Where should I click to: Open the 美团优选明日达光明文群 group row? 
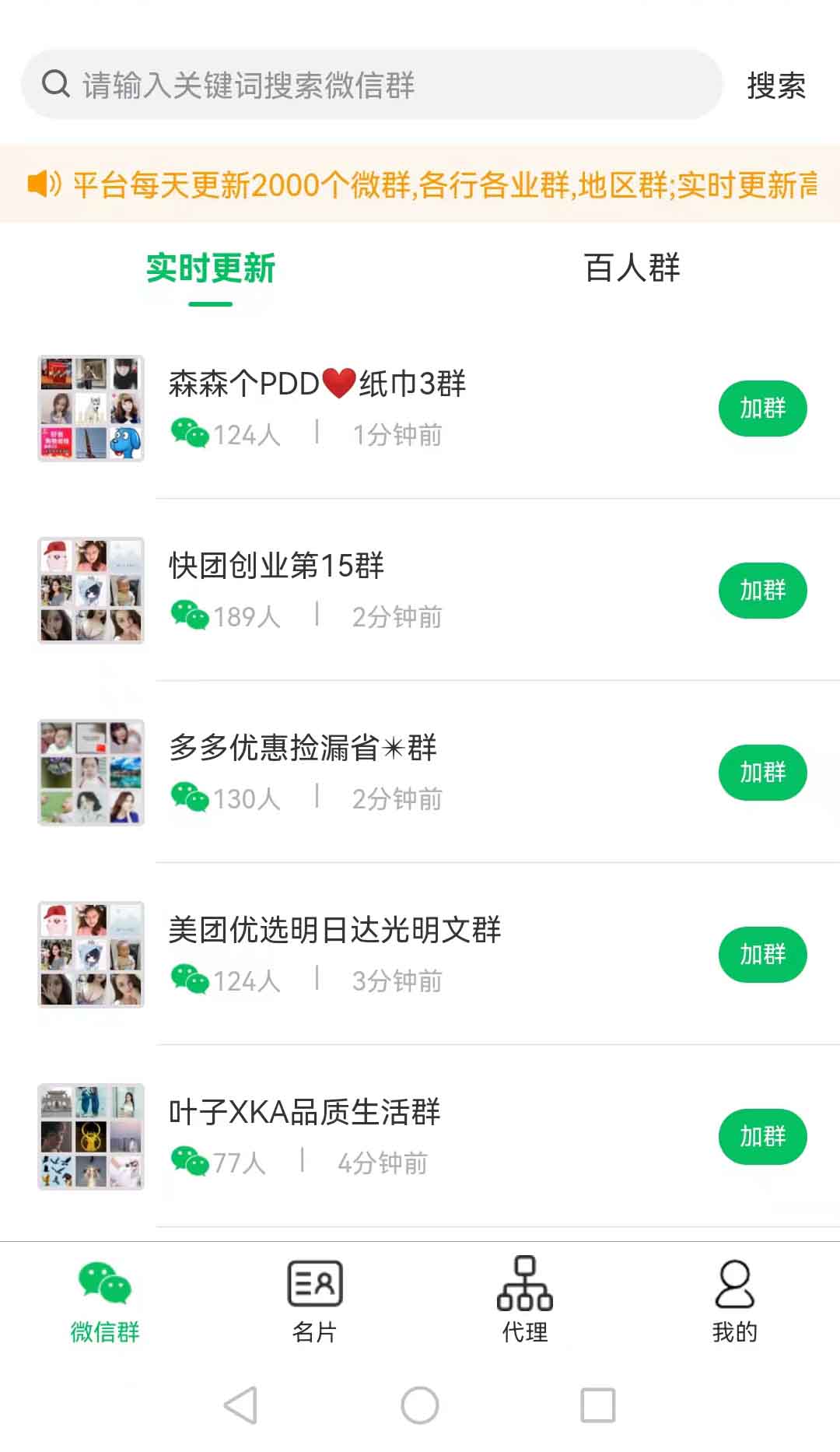point(389,954)
